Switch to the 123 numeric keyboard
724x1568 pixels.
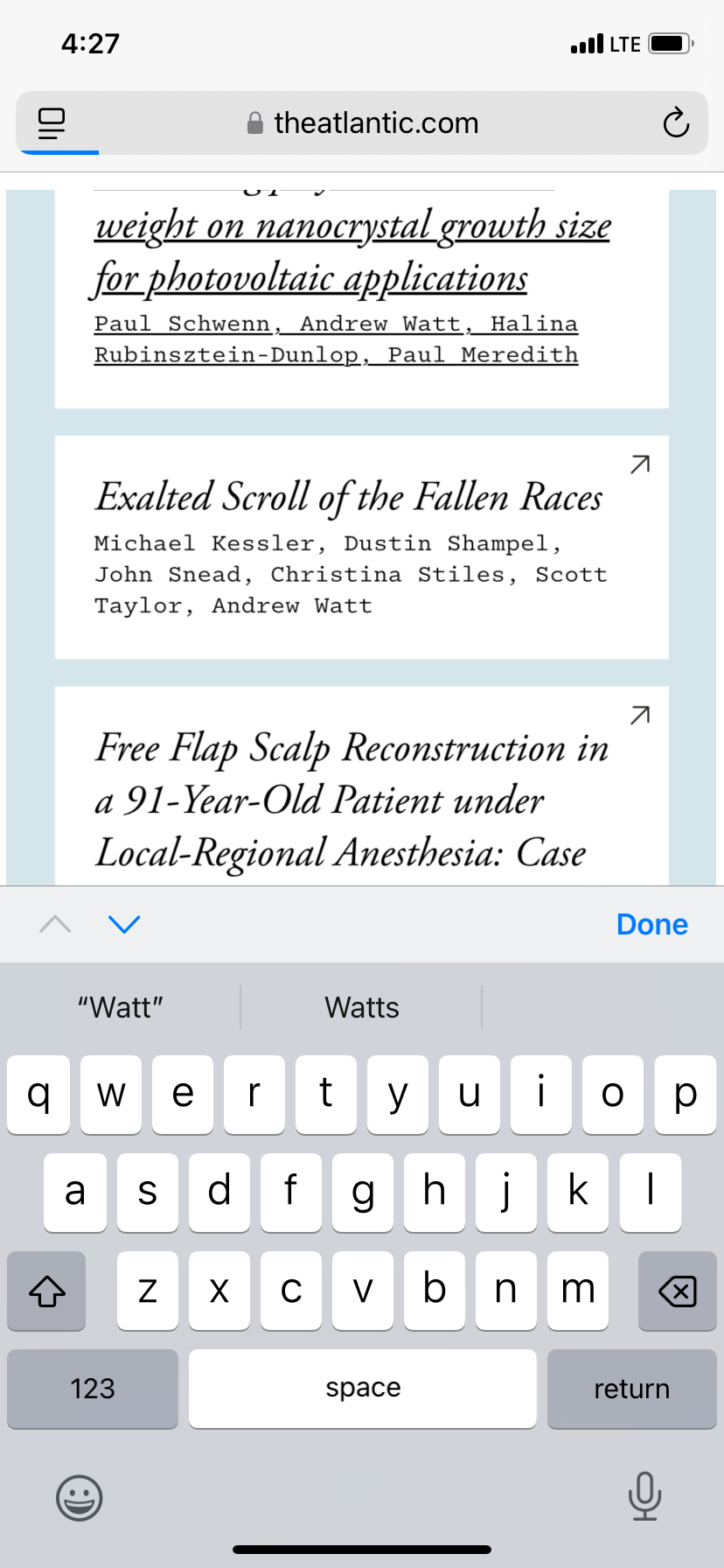point(93,1389)
